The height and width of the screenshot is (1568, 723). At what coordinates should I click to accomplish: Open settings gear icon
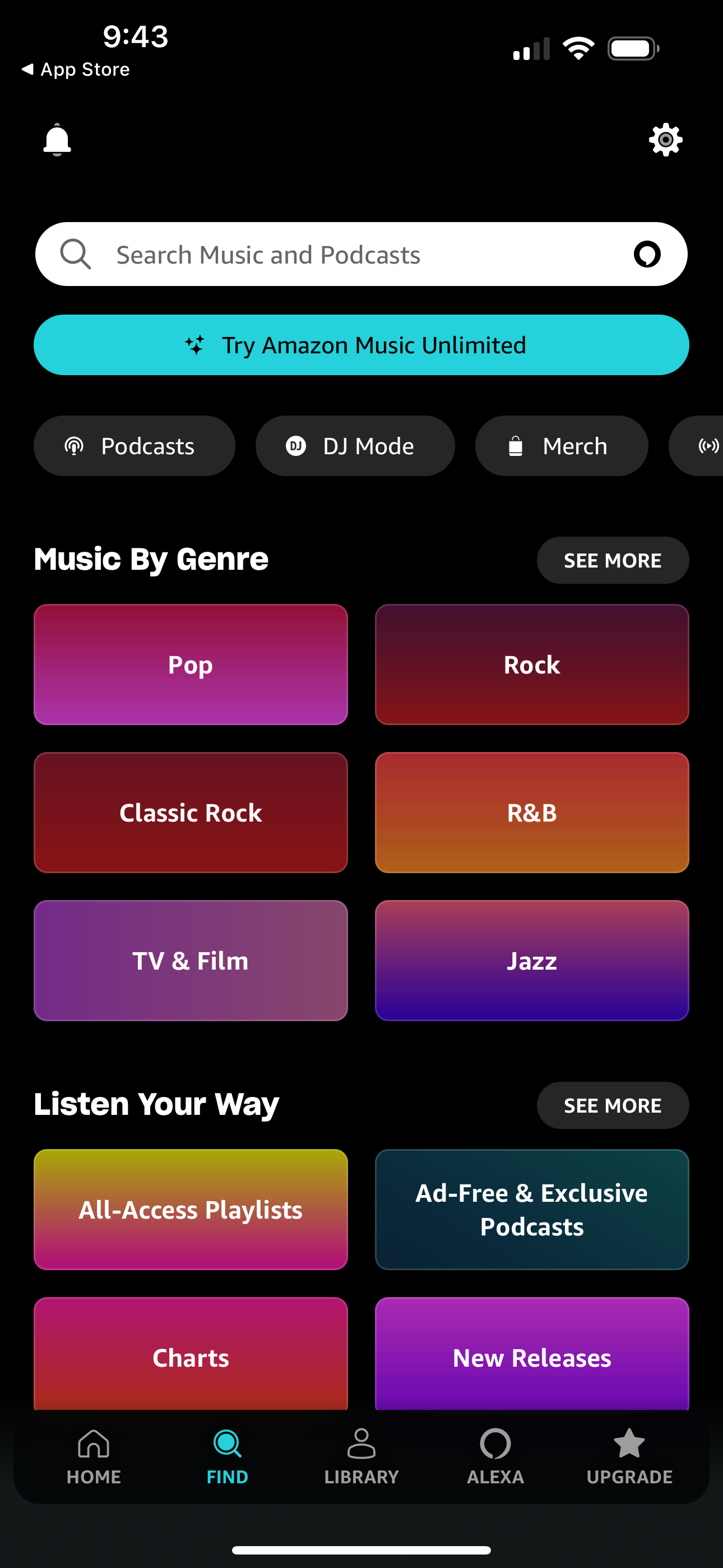665,140
